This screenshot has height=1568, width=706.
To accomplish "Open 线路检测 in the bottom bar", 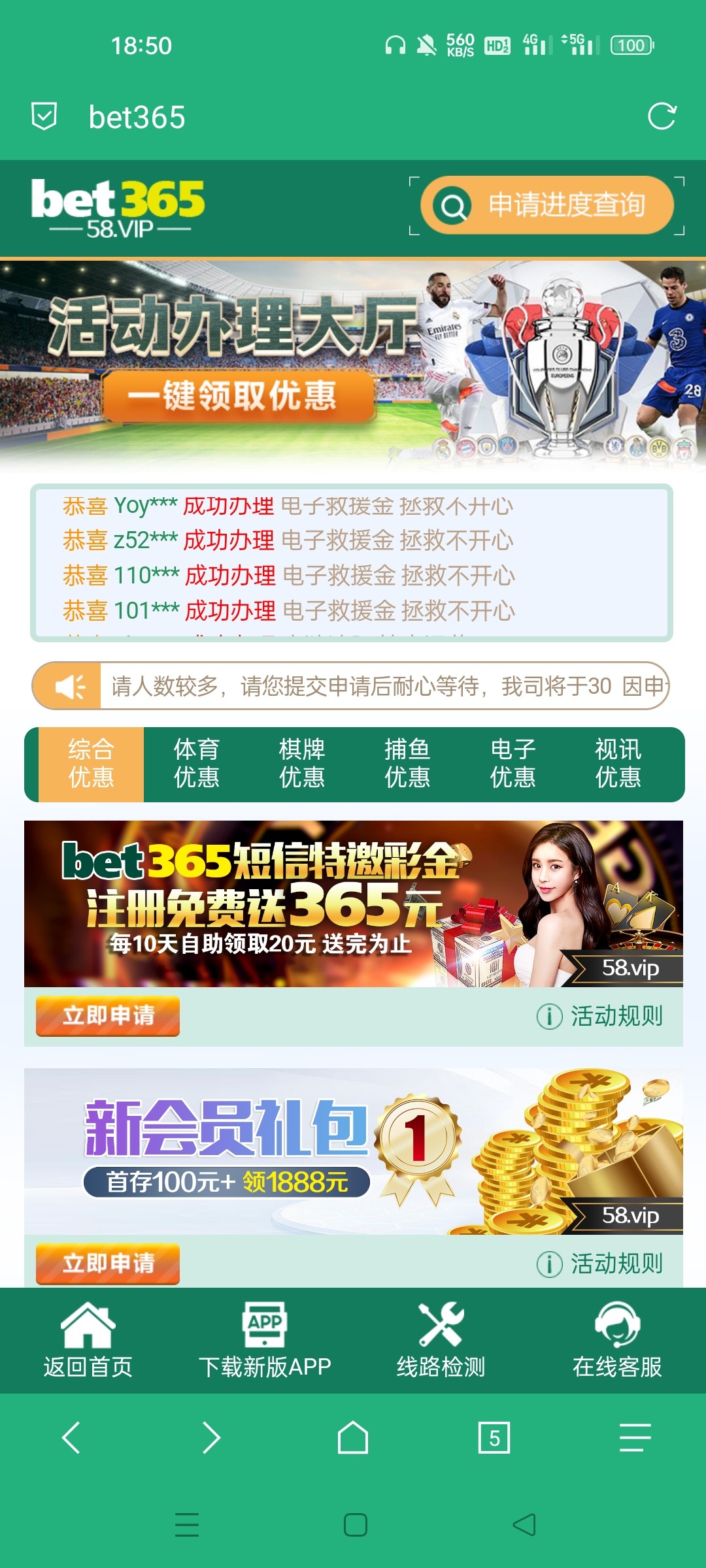I will pos(441,1340).
